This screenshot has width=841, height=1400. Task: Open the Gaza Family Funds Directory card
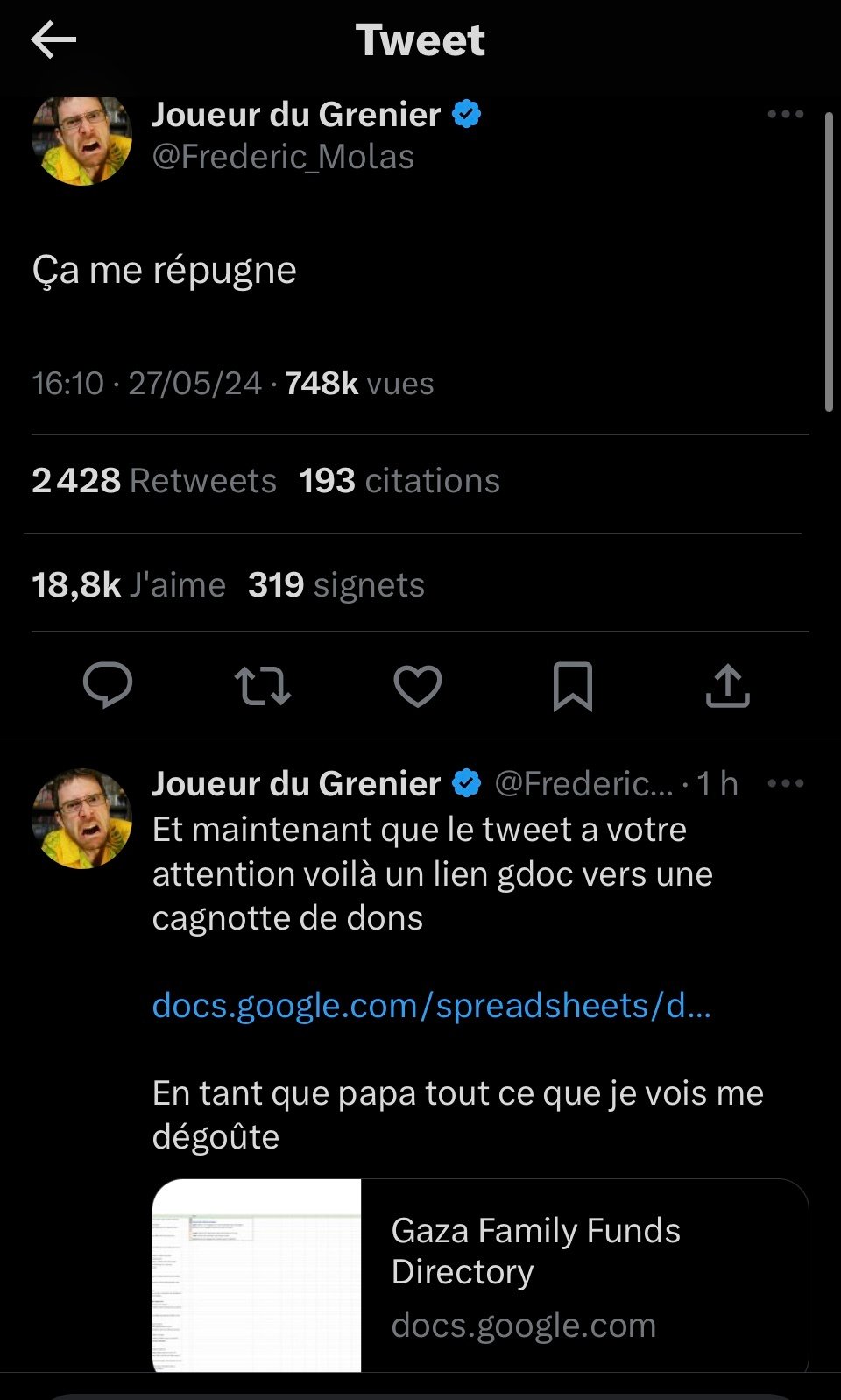pyautogui.click(x=480, y=1276)
